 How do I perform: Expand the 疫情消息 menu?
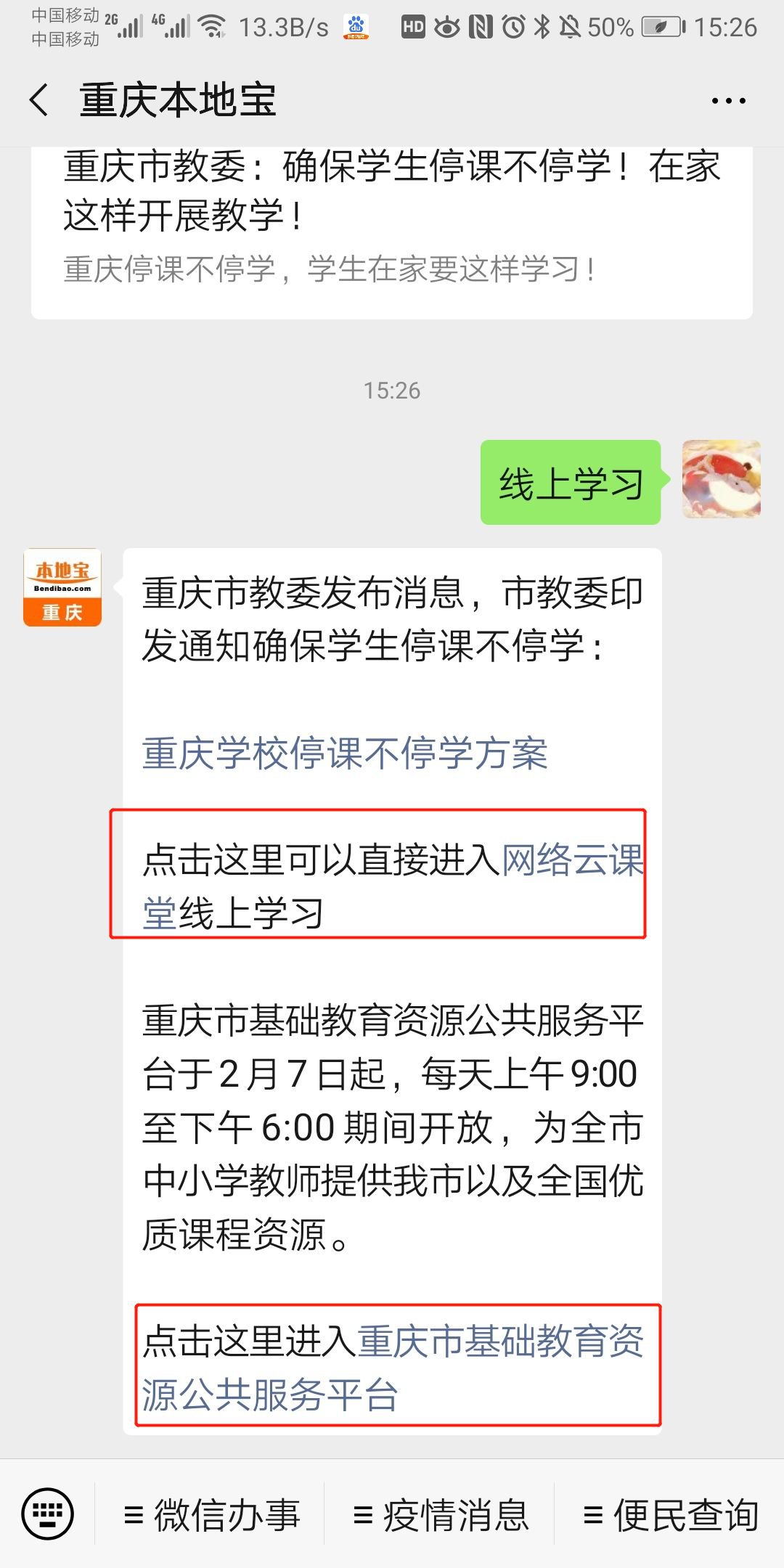coord(440,1515)
